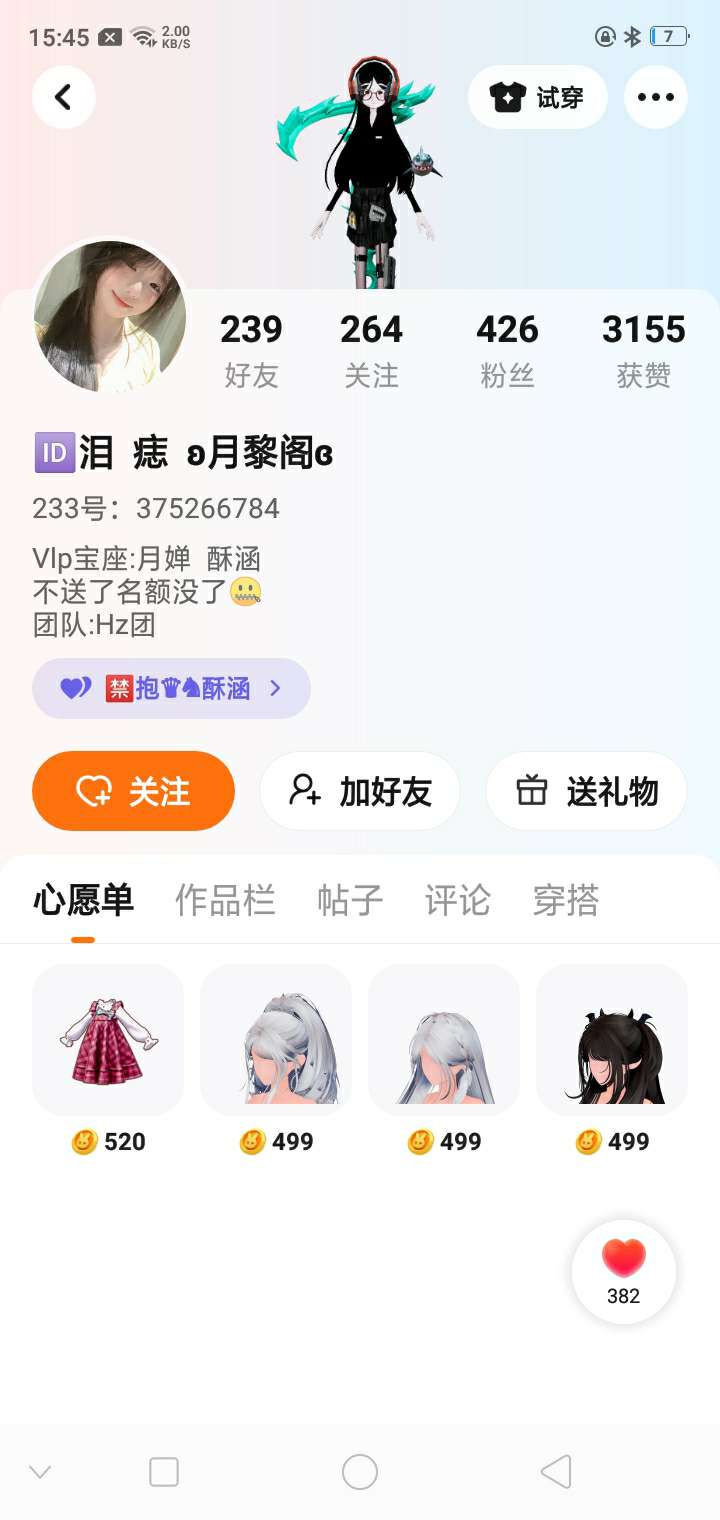This screenshot has height=1520, width=720.
Task: Tap the system home circle button
Action: click(x=360, y=1472)
